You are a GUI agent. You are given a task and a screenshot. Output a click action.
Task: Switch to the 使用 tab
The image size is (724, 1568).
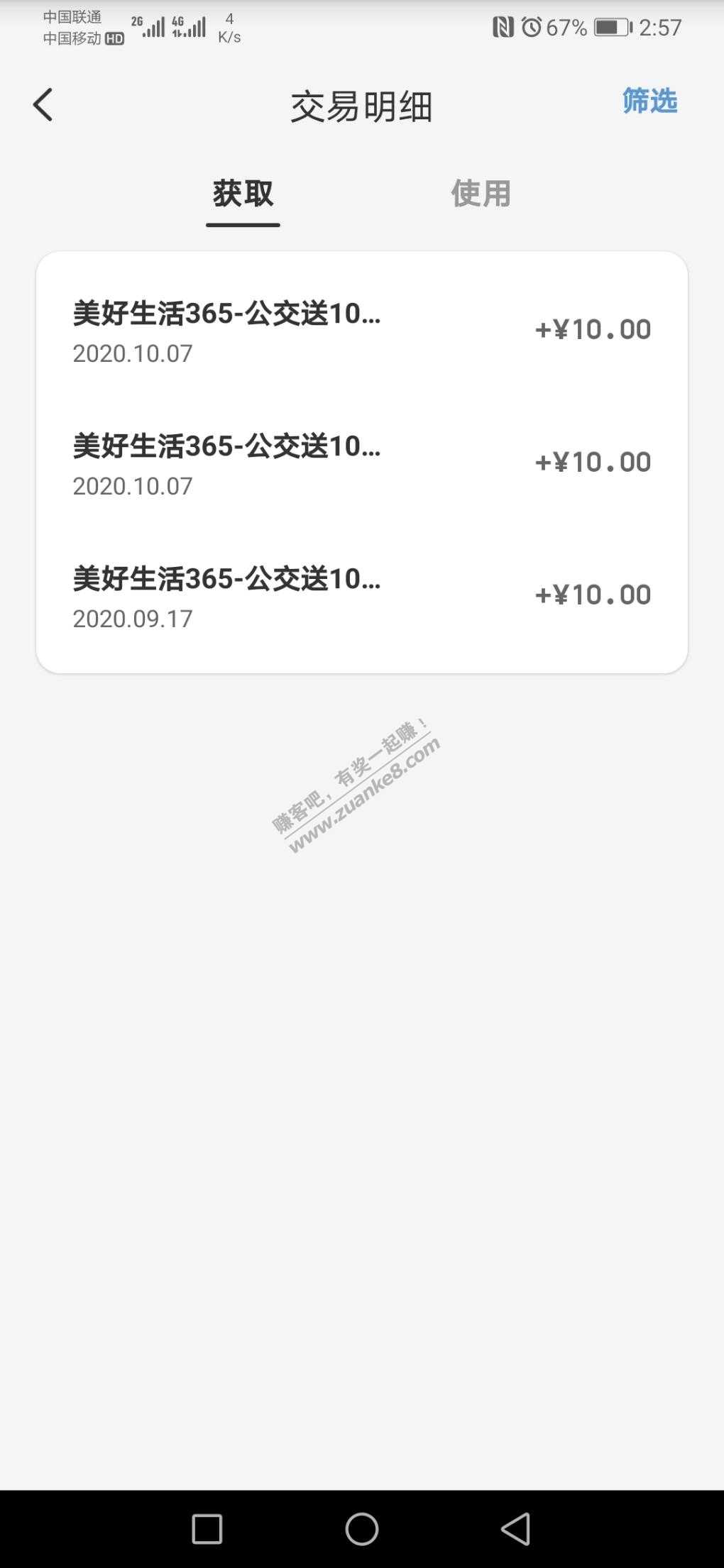pos(481,193)
